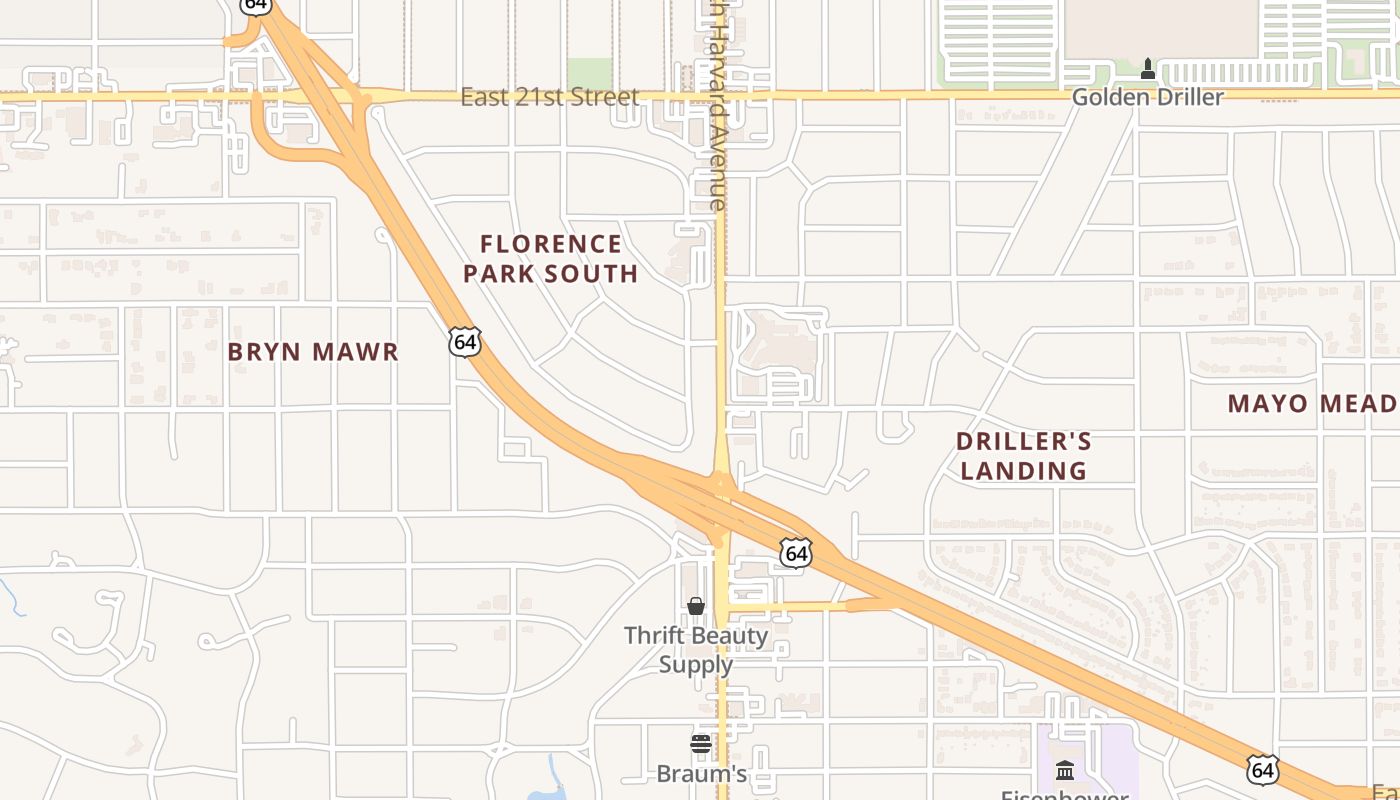1400x800 pixels.
Task: Open the Eisenhower building marker
Action: [x=1065, y=771]
